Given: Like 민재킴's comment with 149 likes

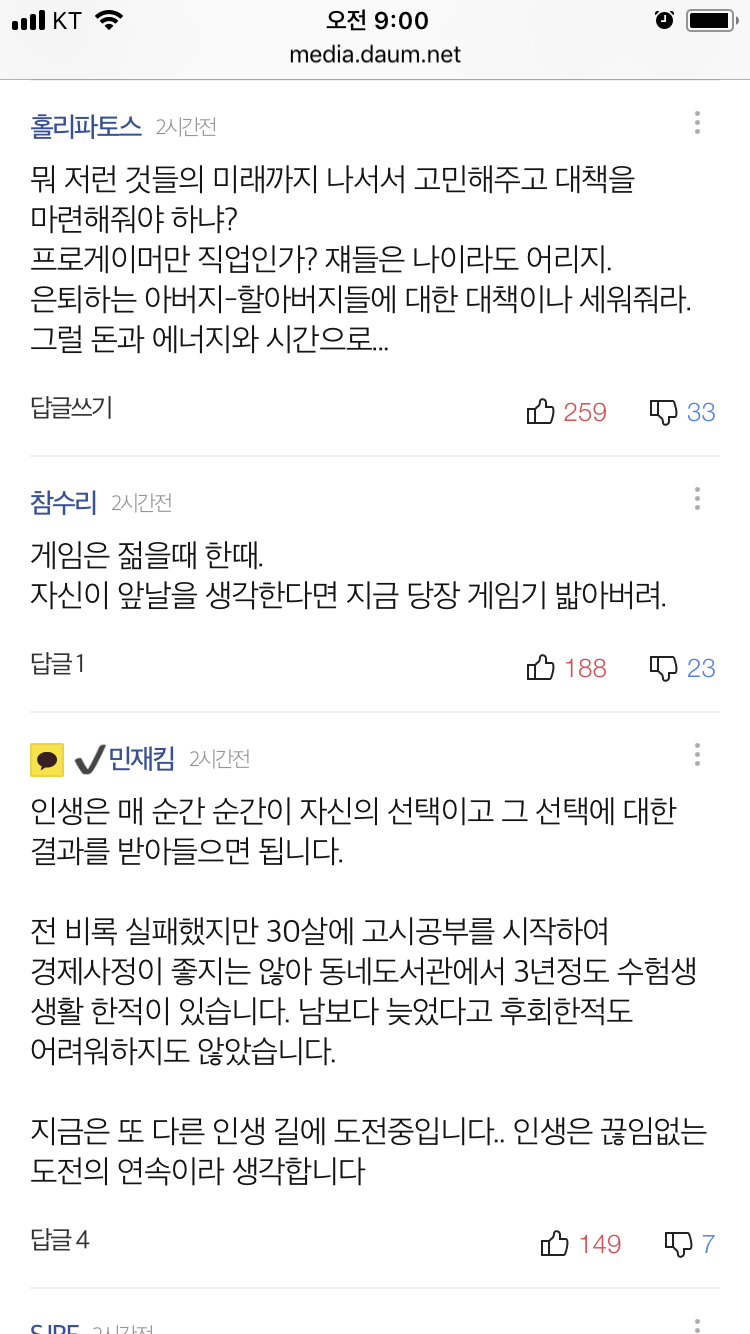Looking at the screenshot, I should [x=581, y=1244].
